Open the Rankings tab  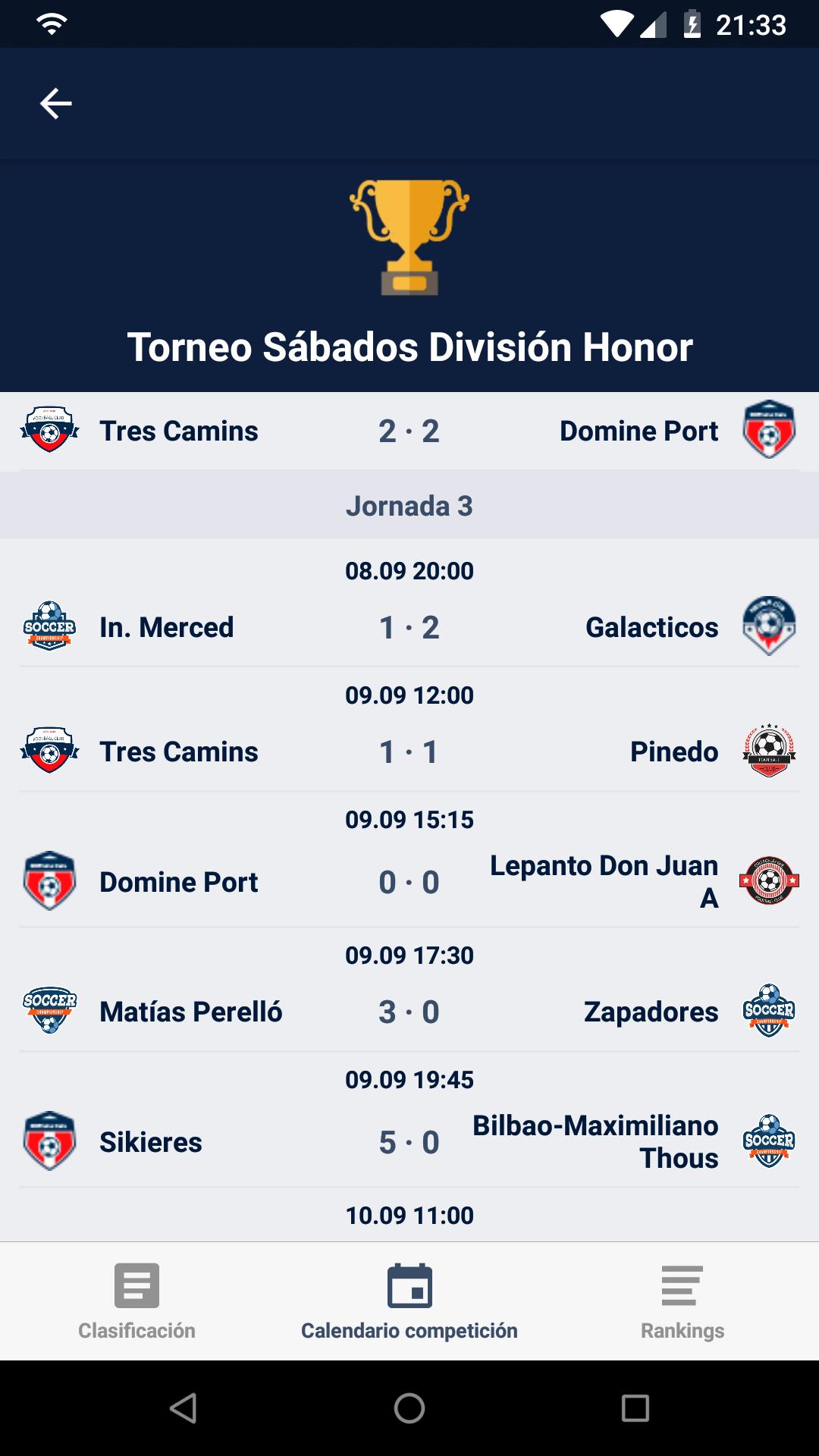point(682,1301)
